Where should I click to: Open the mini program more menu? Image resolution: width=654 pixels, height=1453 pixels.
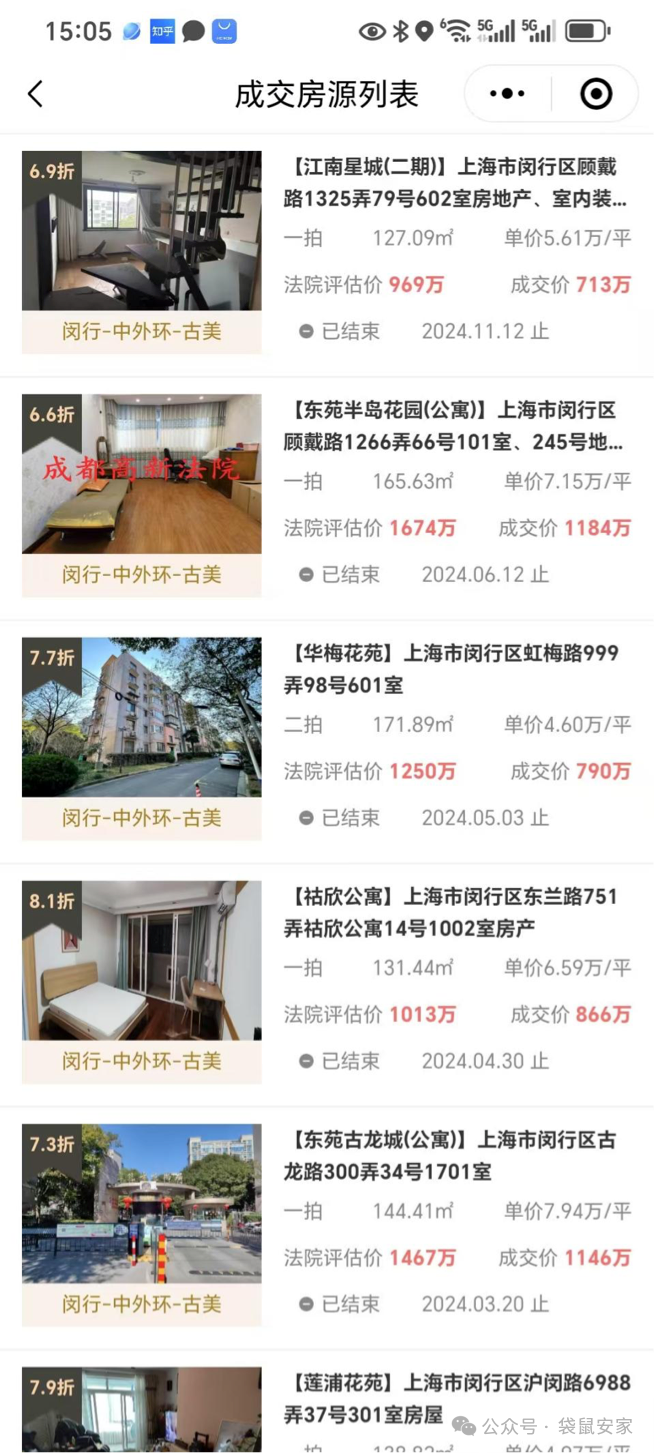click(507, 94)
